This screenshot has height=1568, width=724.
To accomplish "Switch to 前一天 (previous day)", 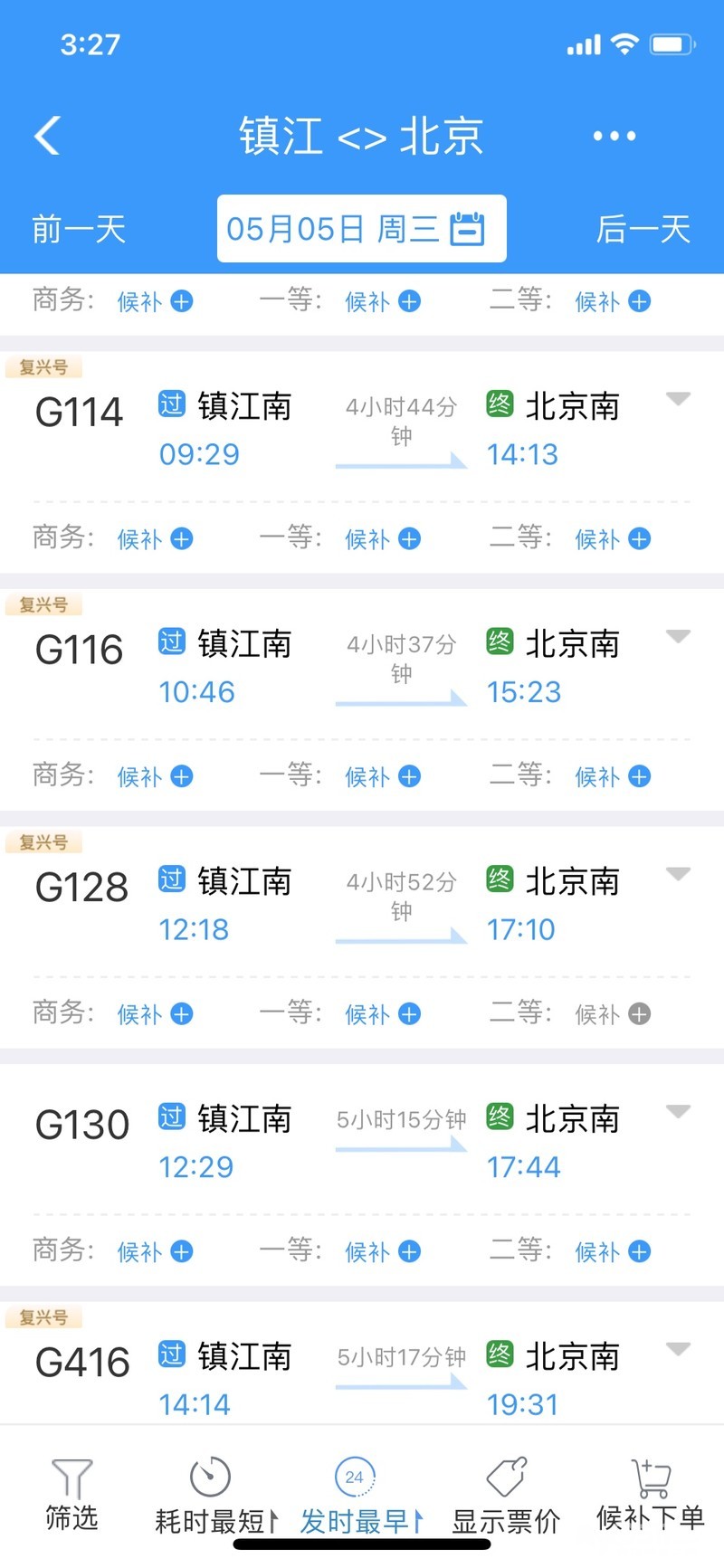I will click(79, 229).
